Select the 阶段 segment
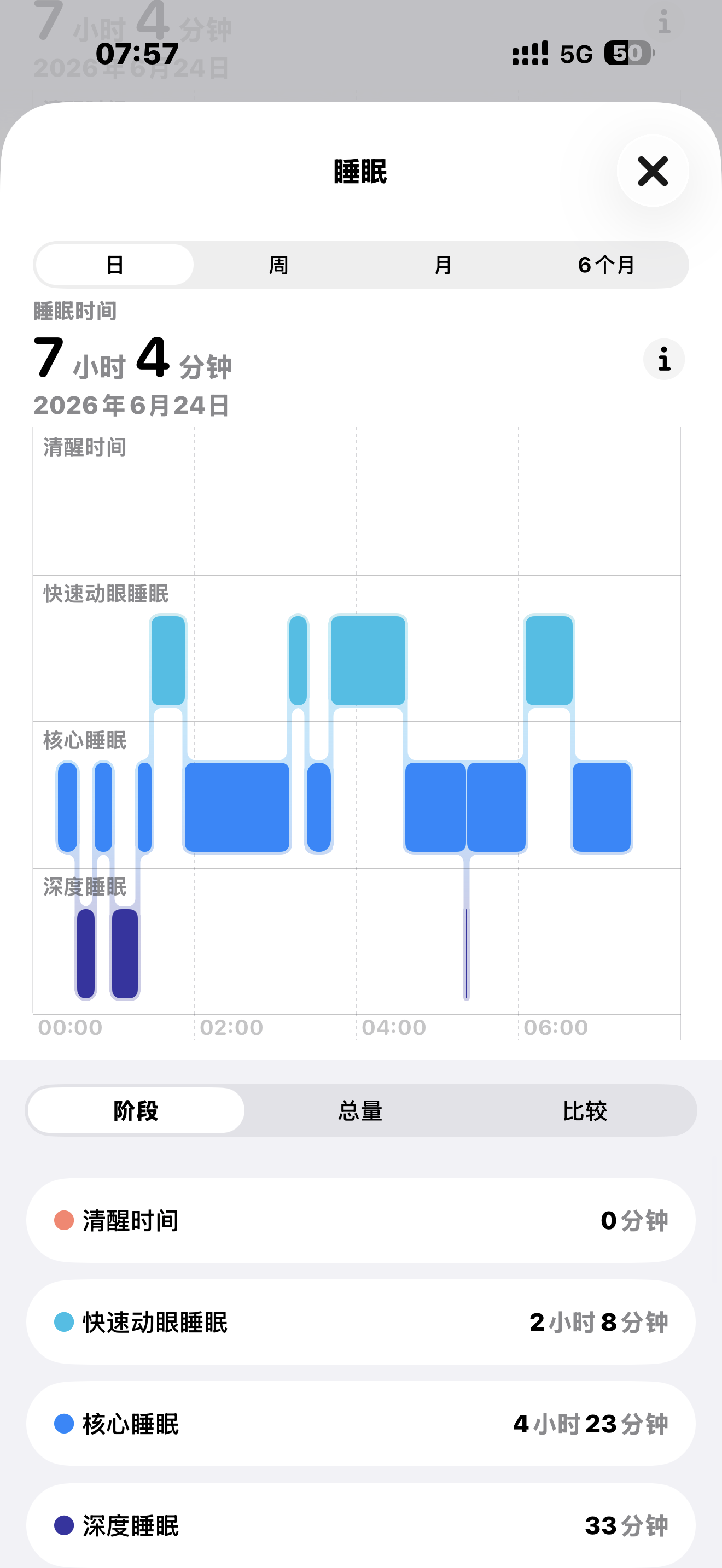 (x=136, y=1110)
